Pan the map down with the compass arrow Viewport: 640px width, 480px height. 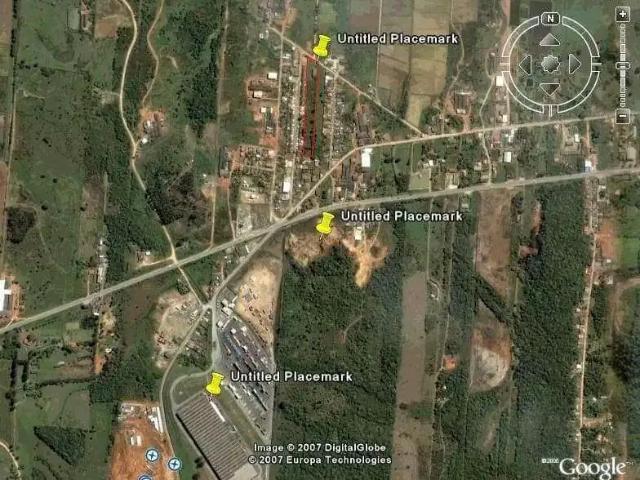tap(550, 89)
